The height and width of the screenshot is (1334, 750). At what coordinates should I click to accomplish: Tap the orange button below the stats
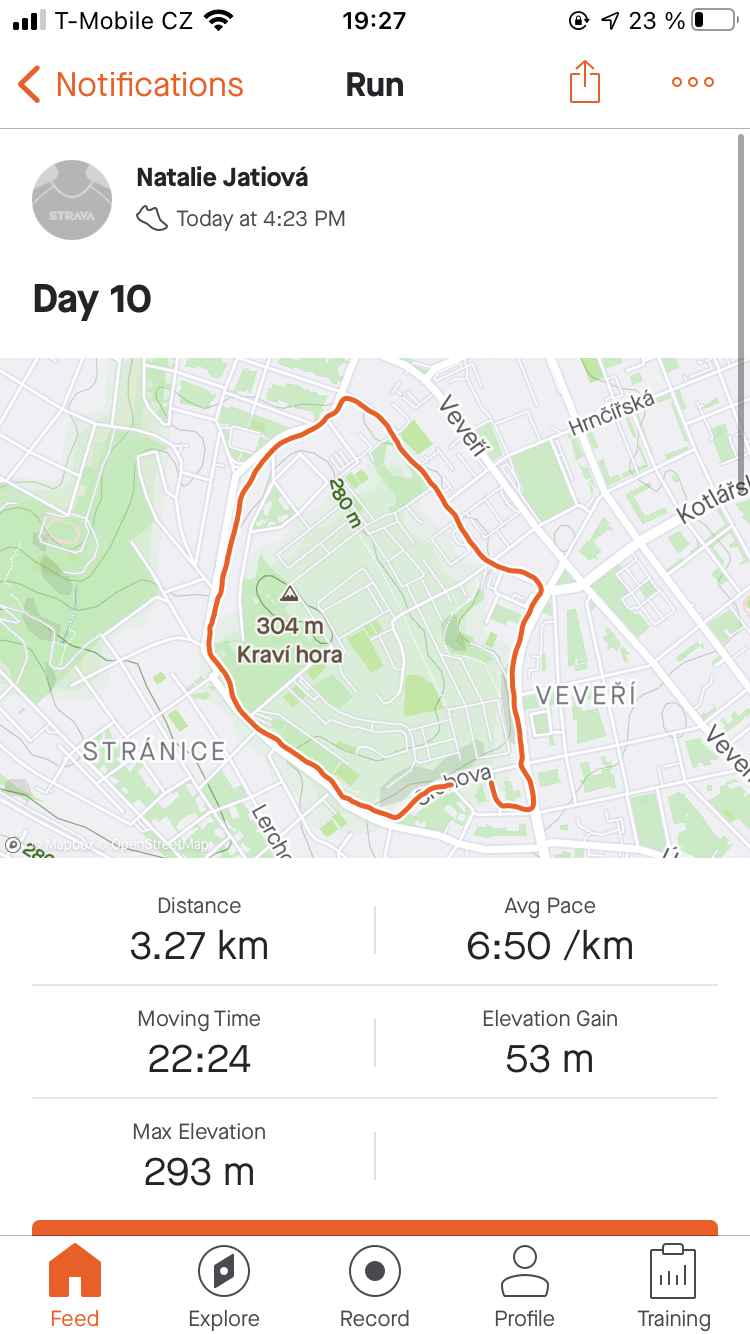point(375,1227)
